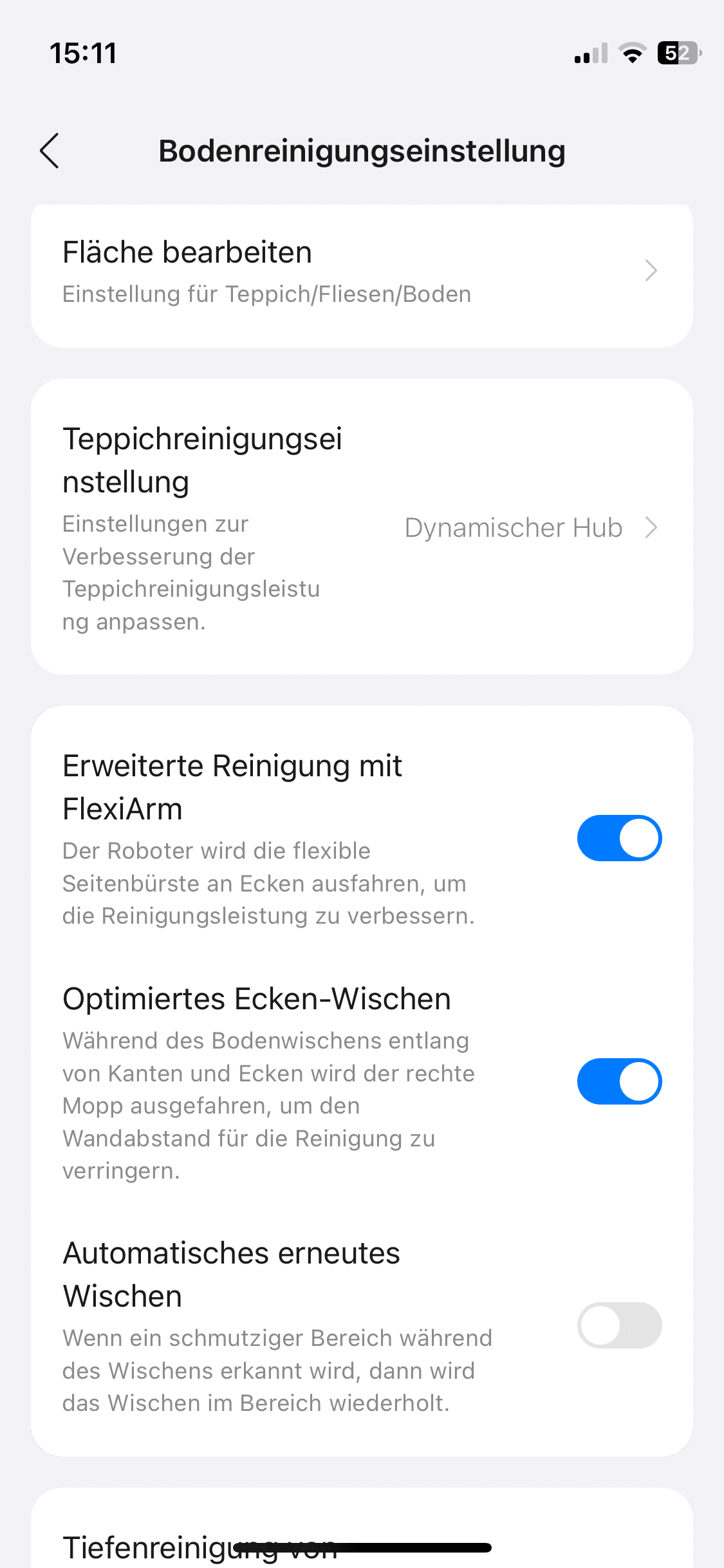Open Fläche bearbeiten settings

point(361,272)
